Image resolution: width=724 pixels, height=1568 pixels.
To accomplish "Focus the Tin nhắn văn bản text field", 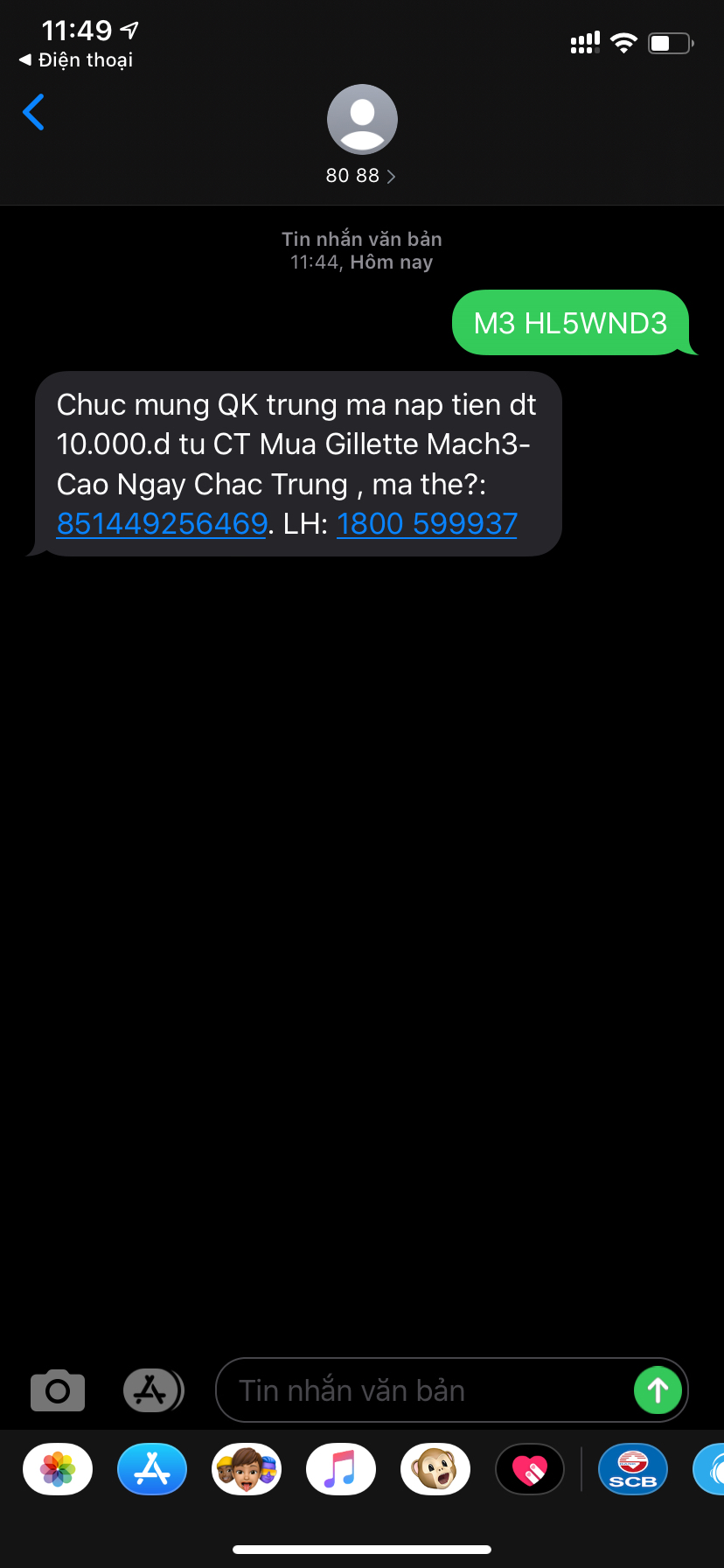I will (x=424, y=1389).
